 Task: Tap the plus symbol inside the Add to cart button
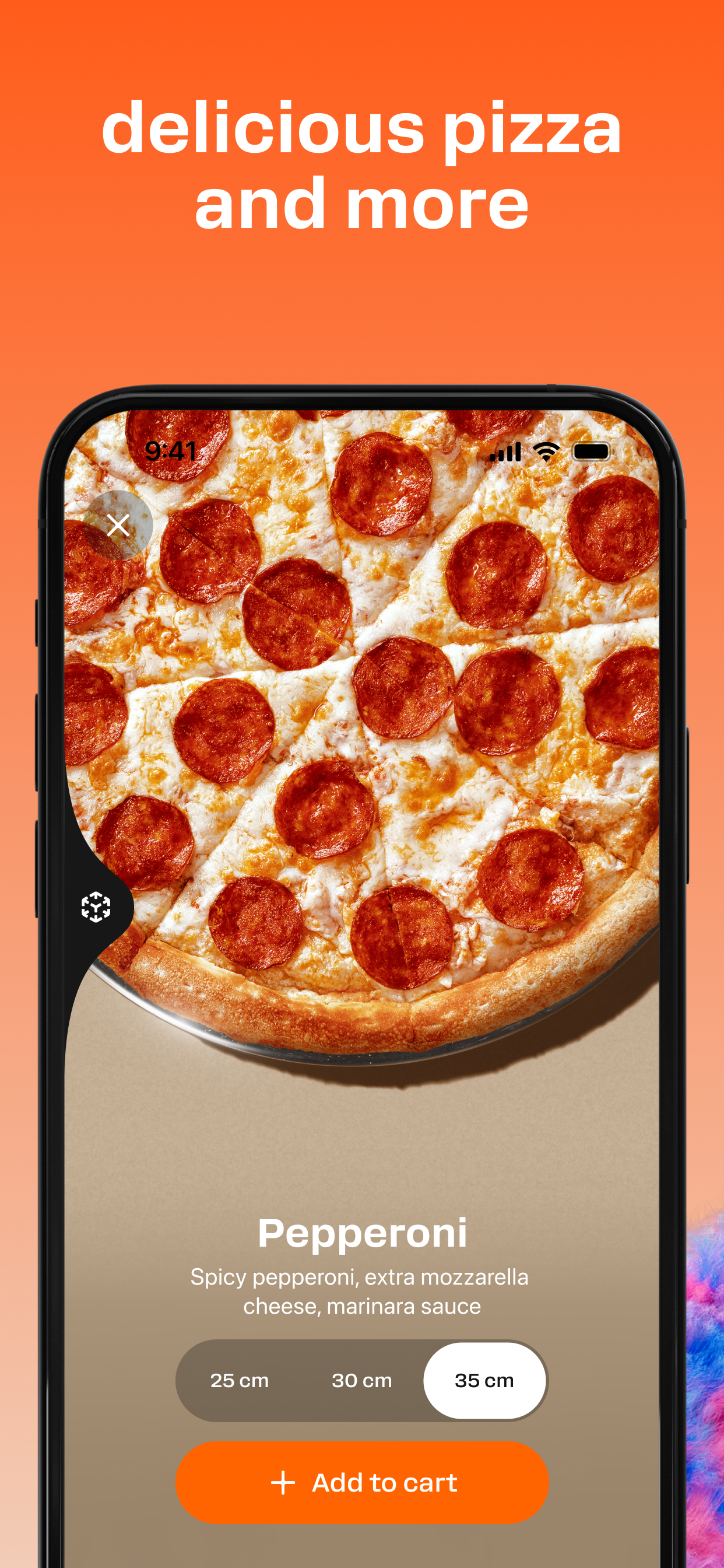coord(283,1483)
